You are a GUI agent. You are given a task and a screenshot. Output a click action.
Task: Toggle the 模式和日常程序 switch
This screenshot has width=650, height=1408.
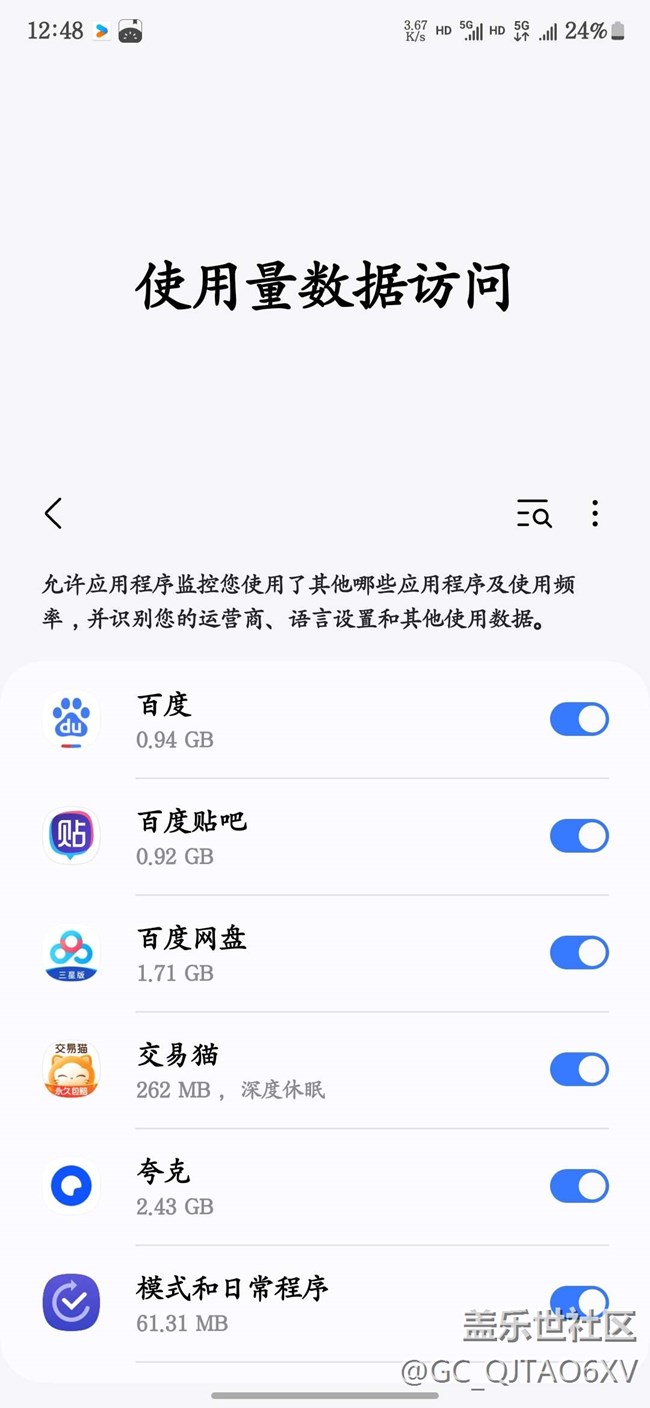pyautogui.click(x=579, y=1300)
